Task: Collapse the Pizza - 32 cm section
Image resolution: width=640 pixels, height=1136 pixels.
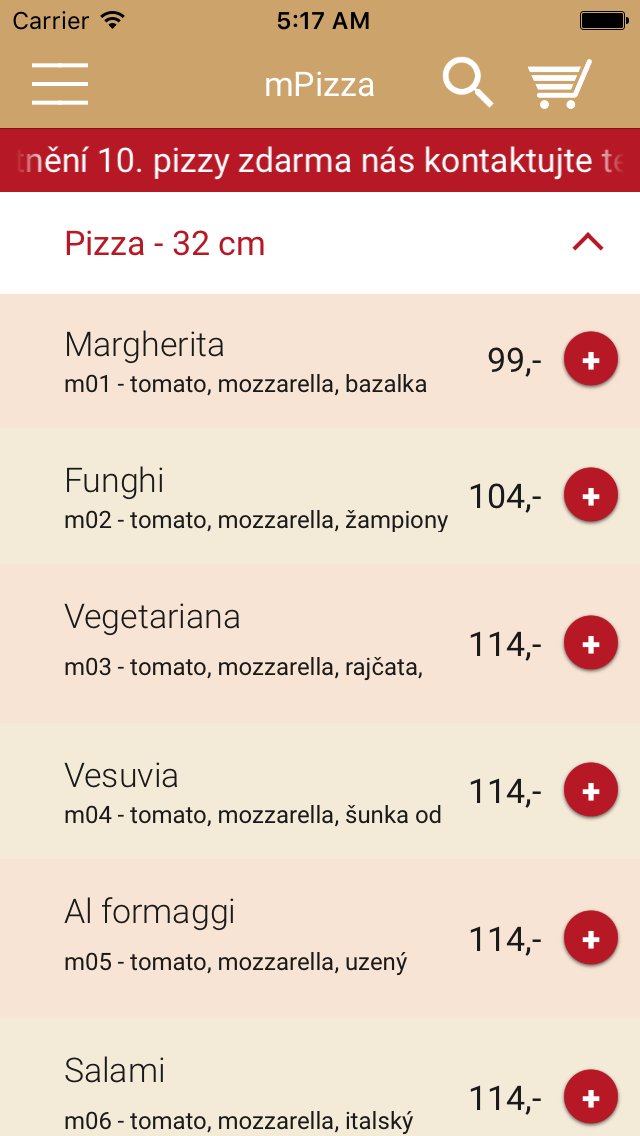Action: tap(588, 243)
